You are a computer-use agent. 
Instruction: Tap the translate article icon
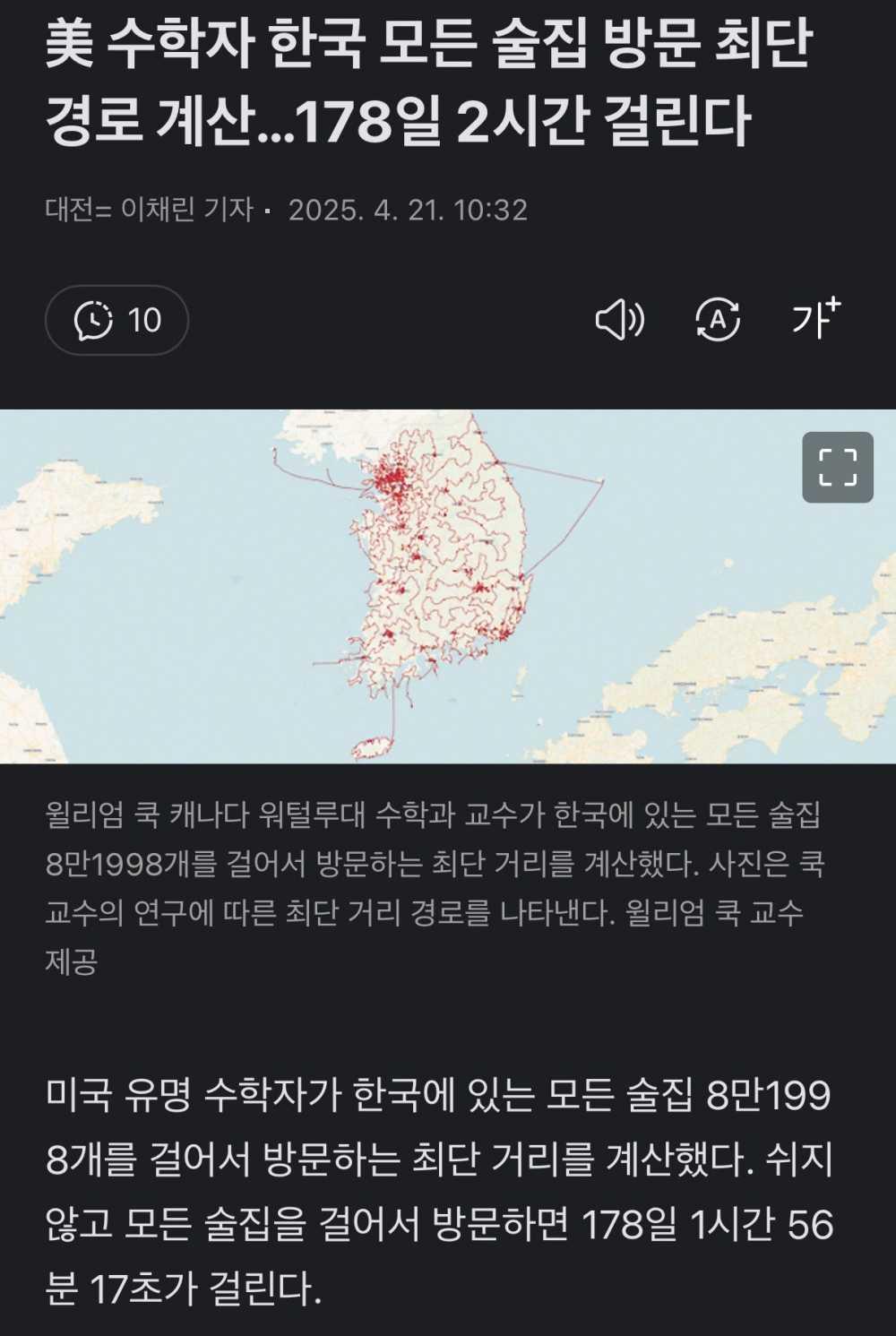(x=718, y=320)
